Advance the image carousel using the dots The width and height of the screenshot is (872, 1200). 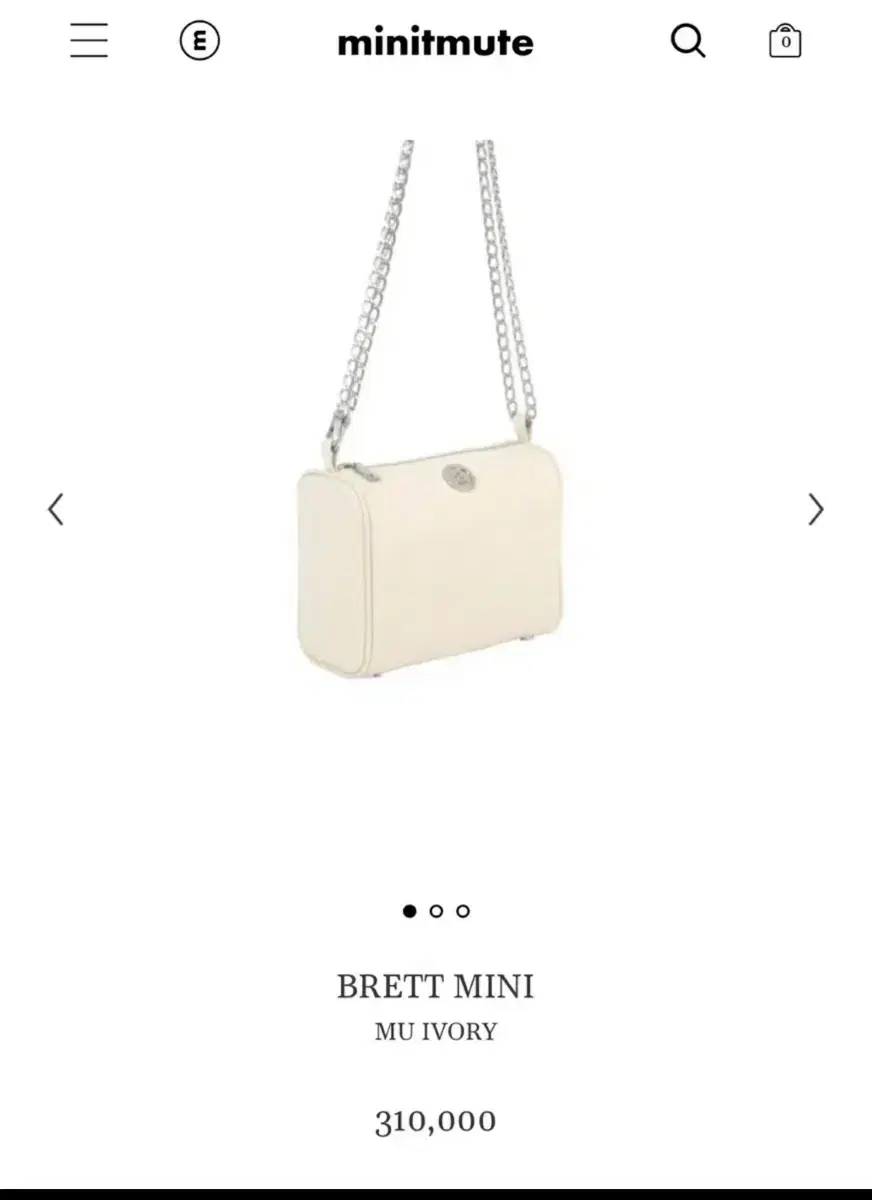tap(436, 911)
